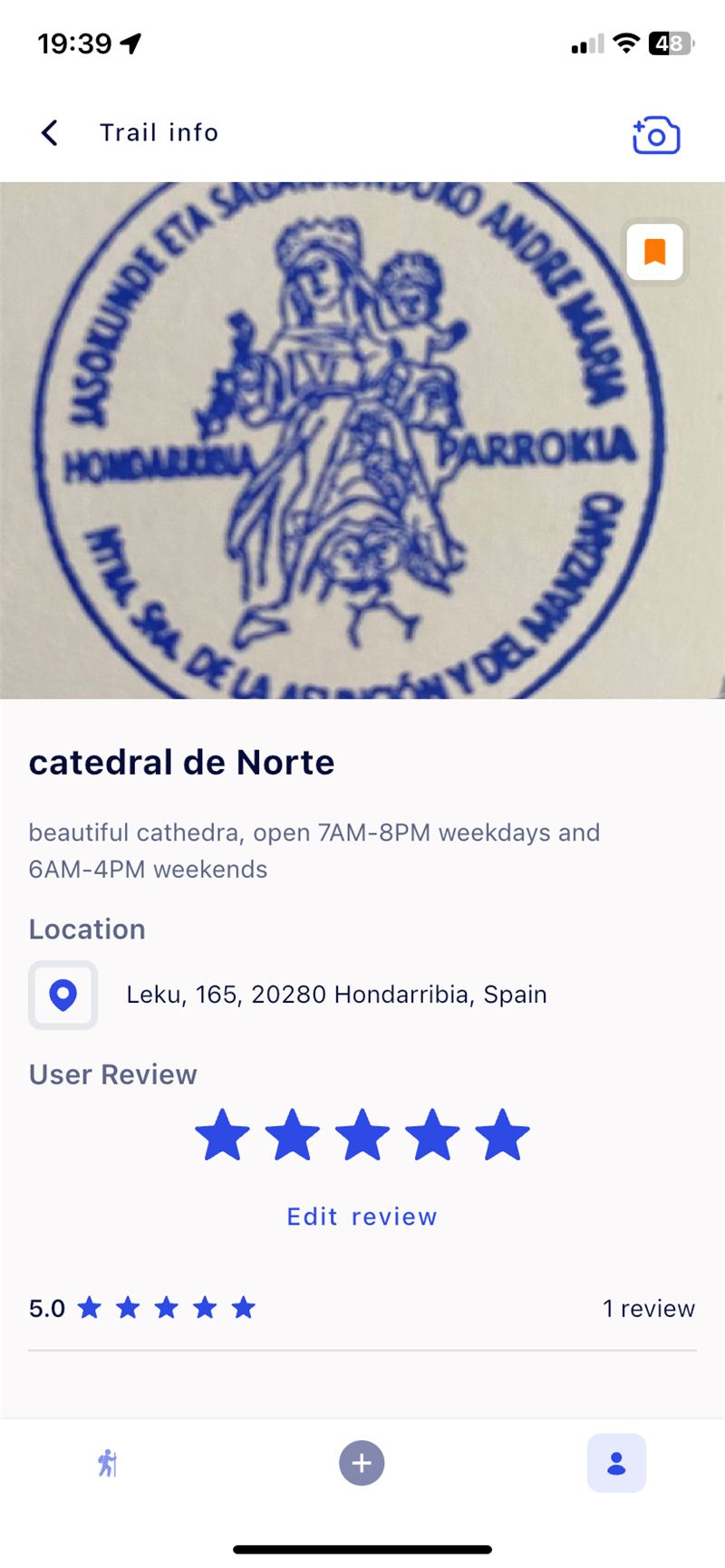Switch to the hiking trails tab
The height and width of the screenshot is (1568, 725).
click(108, 1463)
